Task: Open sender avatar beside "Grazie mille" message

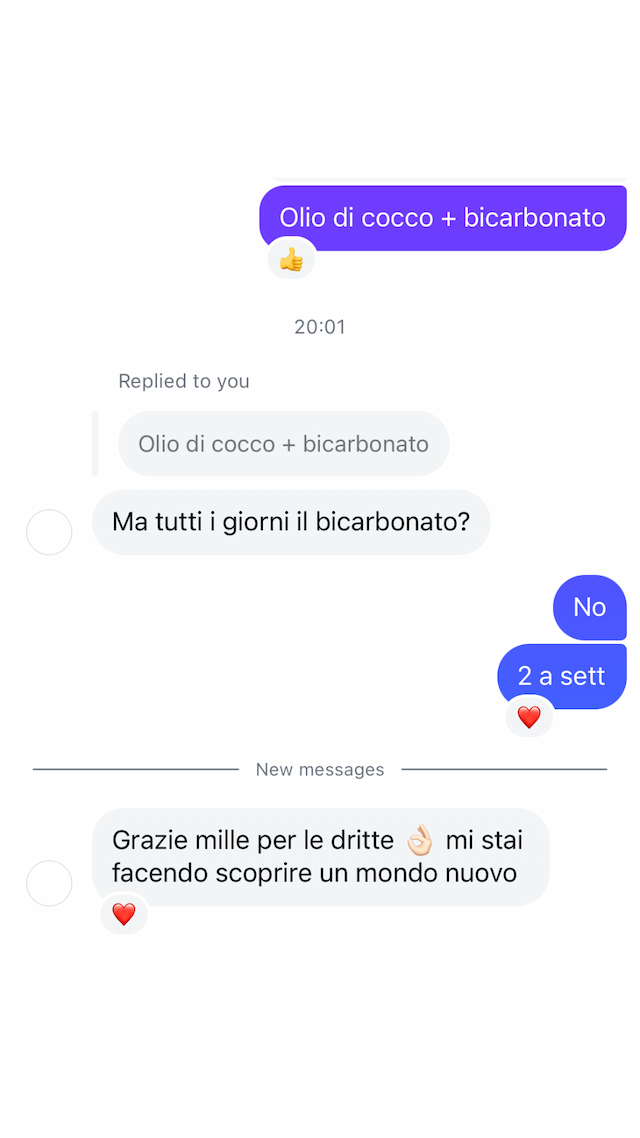Action: [49, 883]
